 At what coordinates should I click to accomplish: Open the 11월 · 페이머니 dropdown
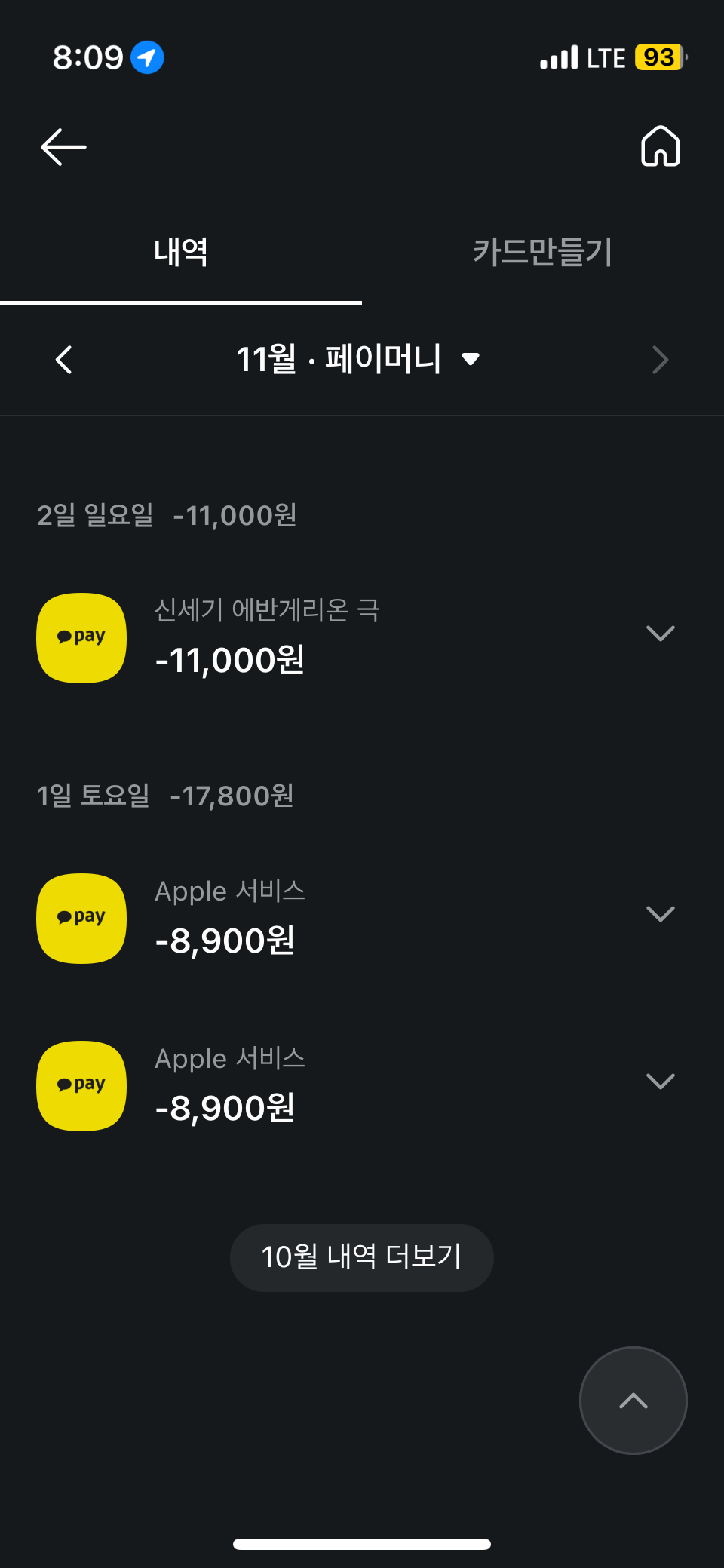click(x=358, y=359)
